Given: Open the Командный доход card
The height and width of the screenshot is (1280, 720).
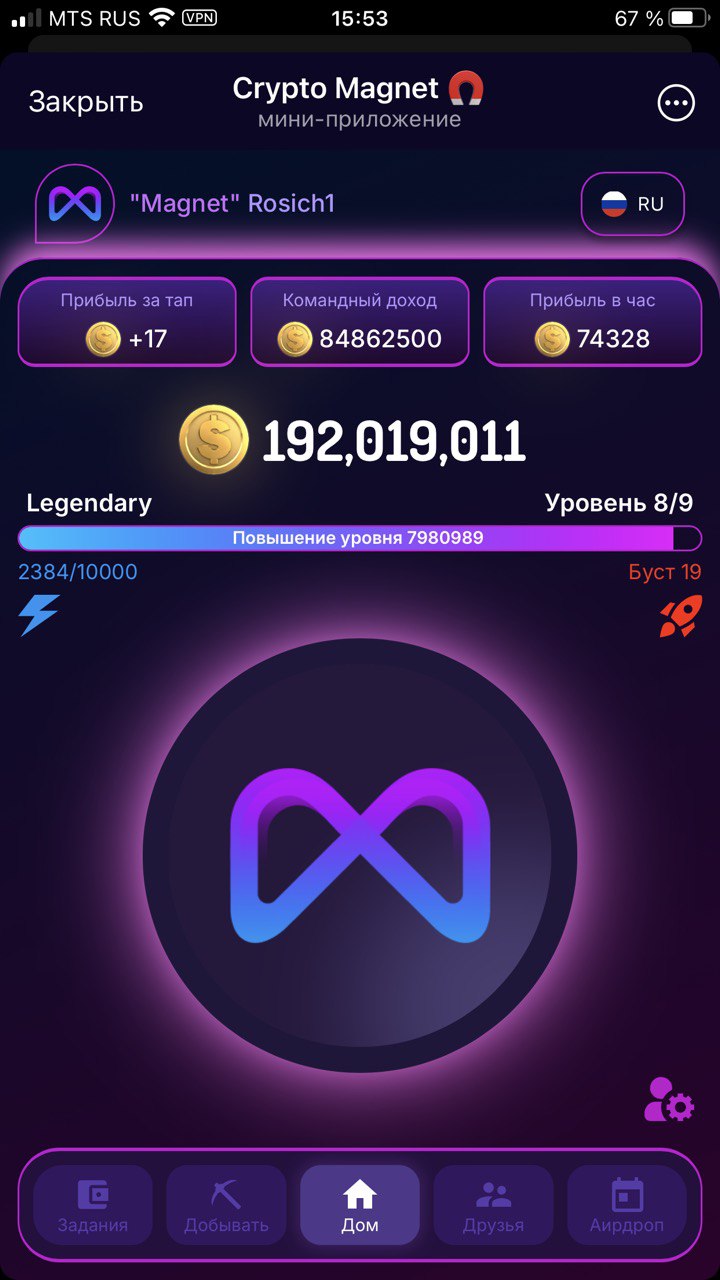Looking at the screenshot, I should pyautogui.click(x=360, y=322).
